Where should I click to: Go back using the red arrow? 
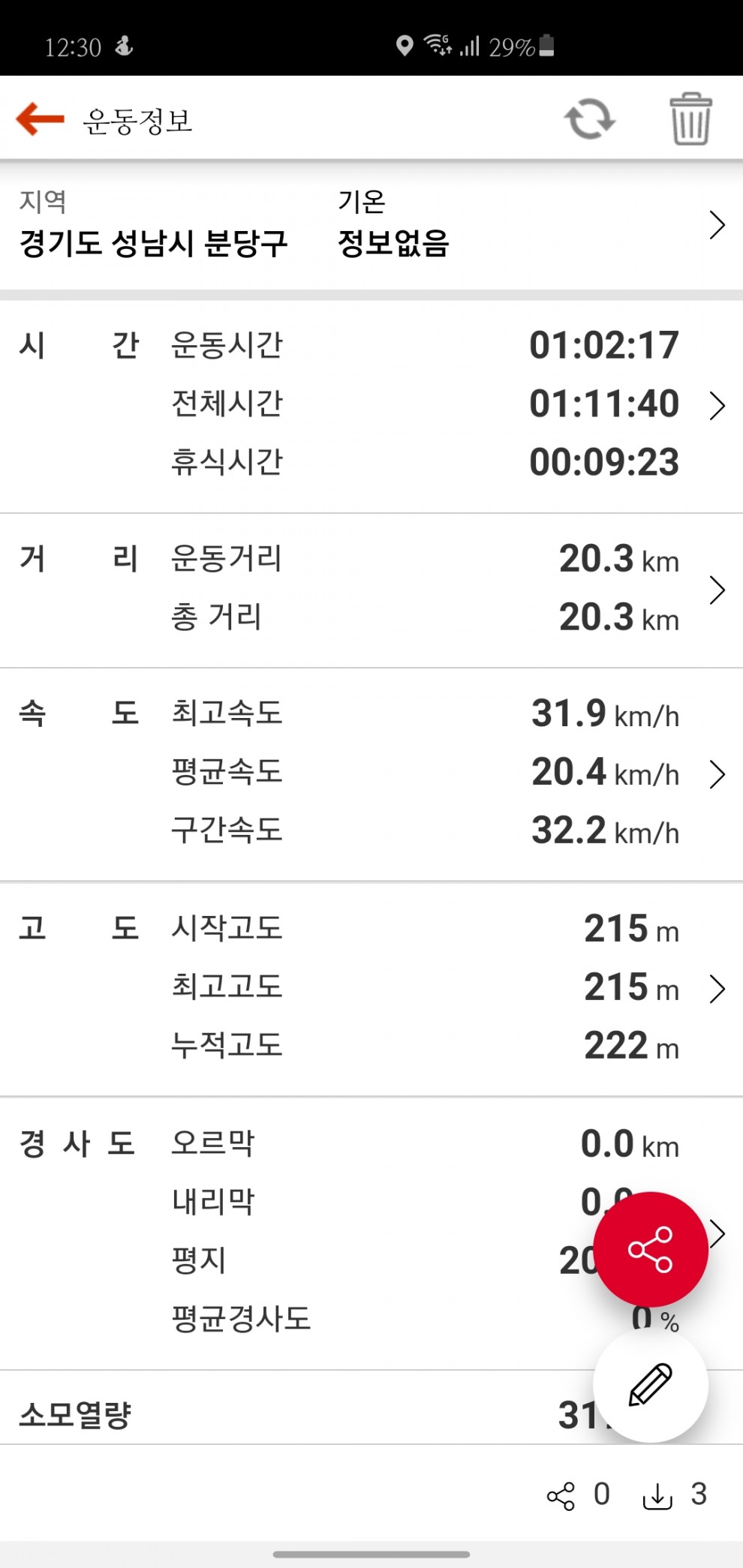click(x=41, y=119)
